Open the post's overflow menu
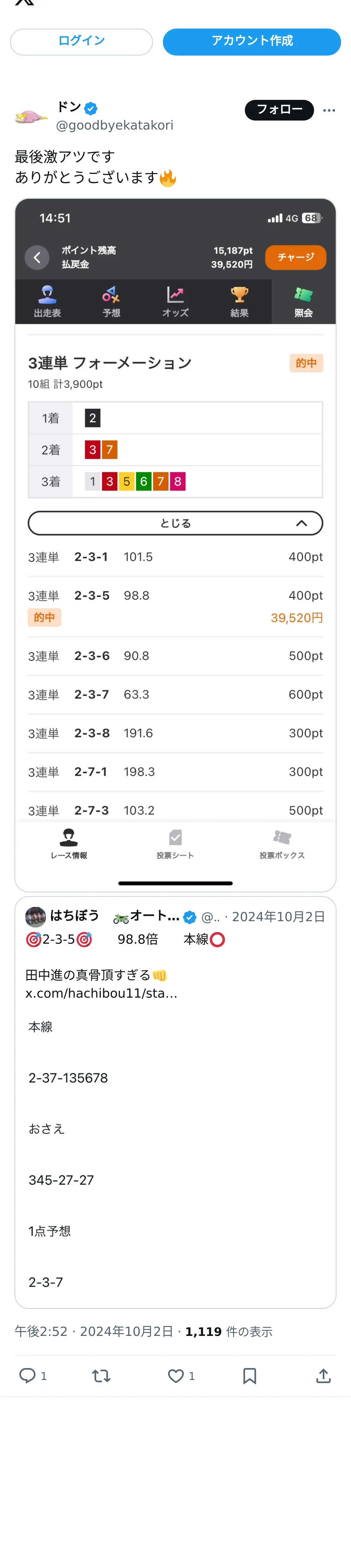Image resolution: width=351 pixels, height=1568 pixels. point(329,110)
